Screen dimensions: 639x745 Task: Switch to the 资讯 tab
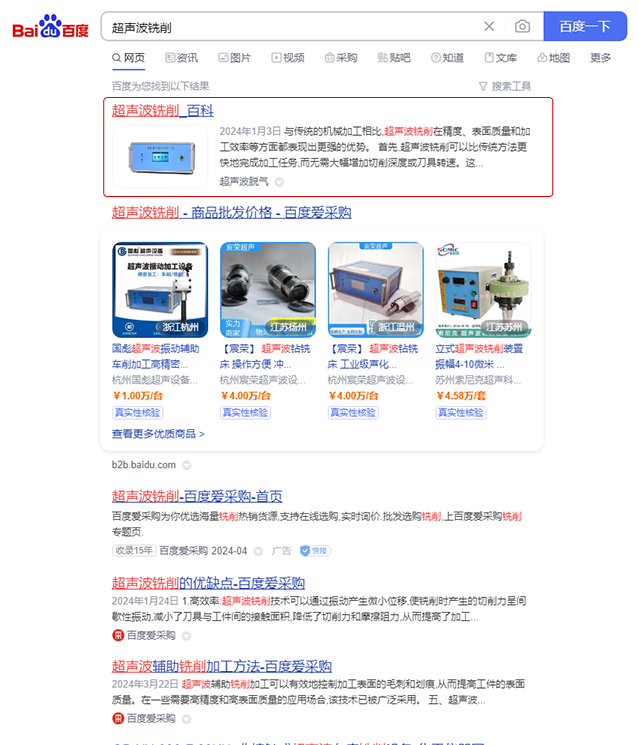click(181, 58)
